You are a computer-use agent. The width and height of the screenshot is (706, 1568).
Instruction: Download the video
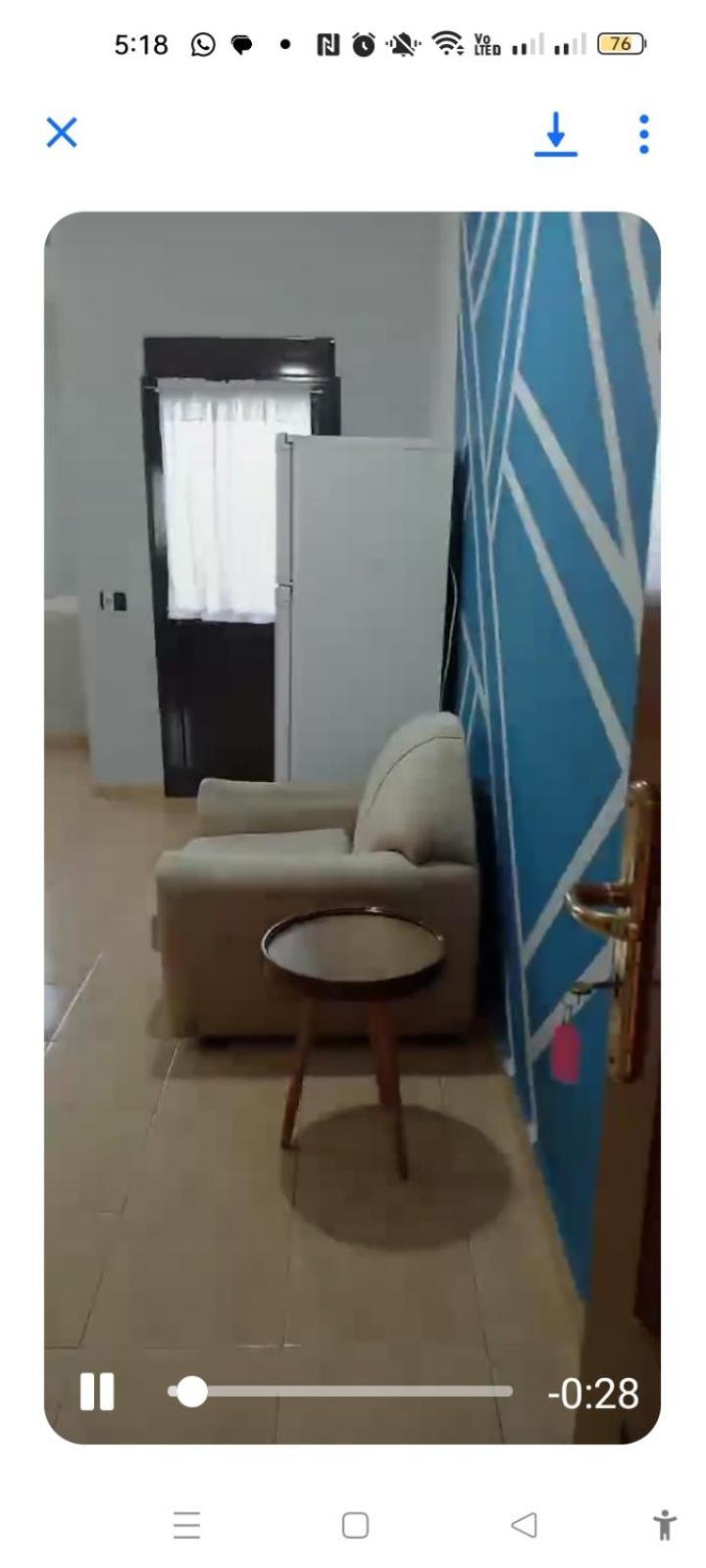coord(556,133)
